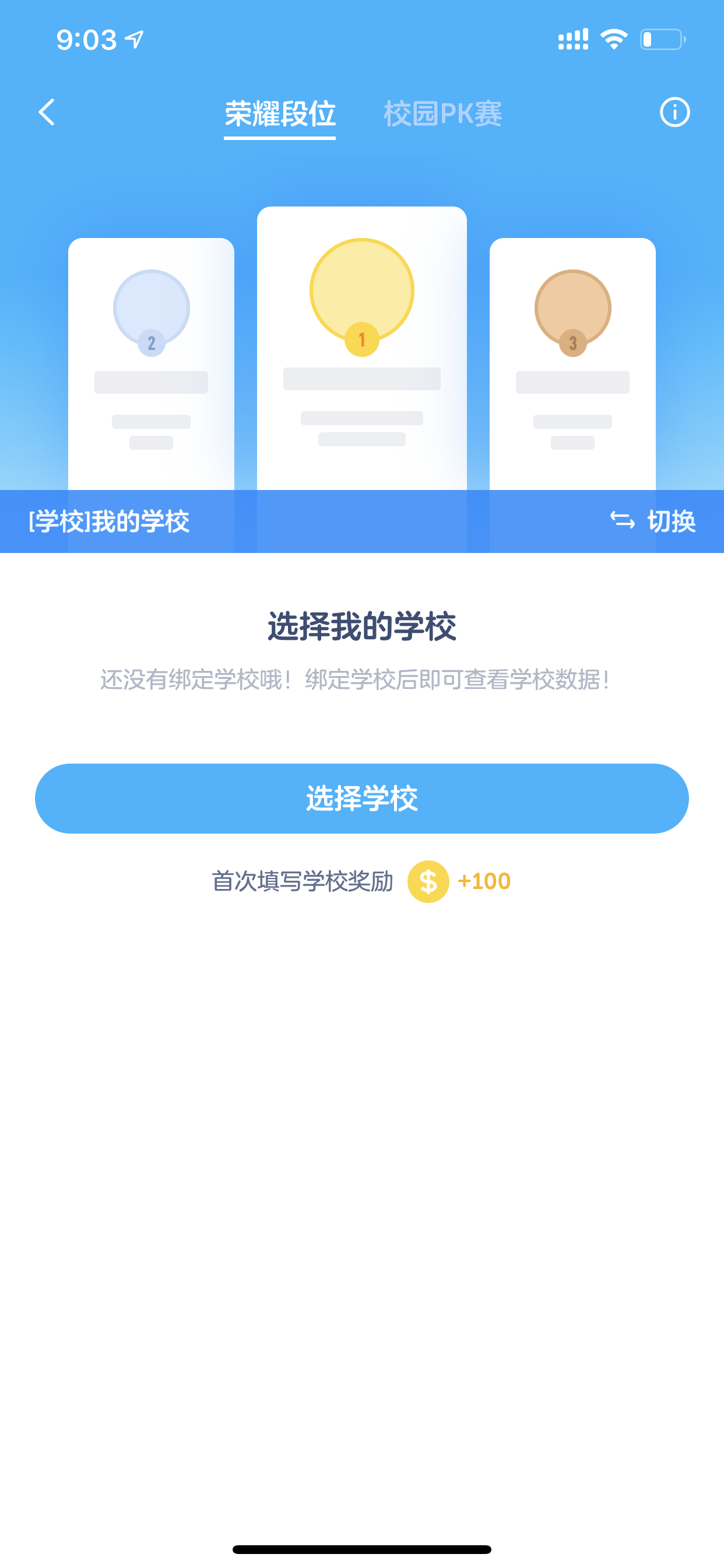
Task: Tap the 选择学校 button
Action: tap(362, 799)
